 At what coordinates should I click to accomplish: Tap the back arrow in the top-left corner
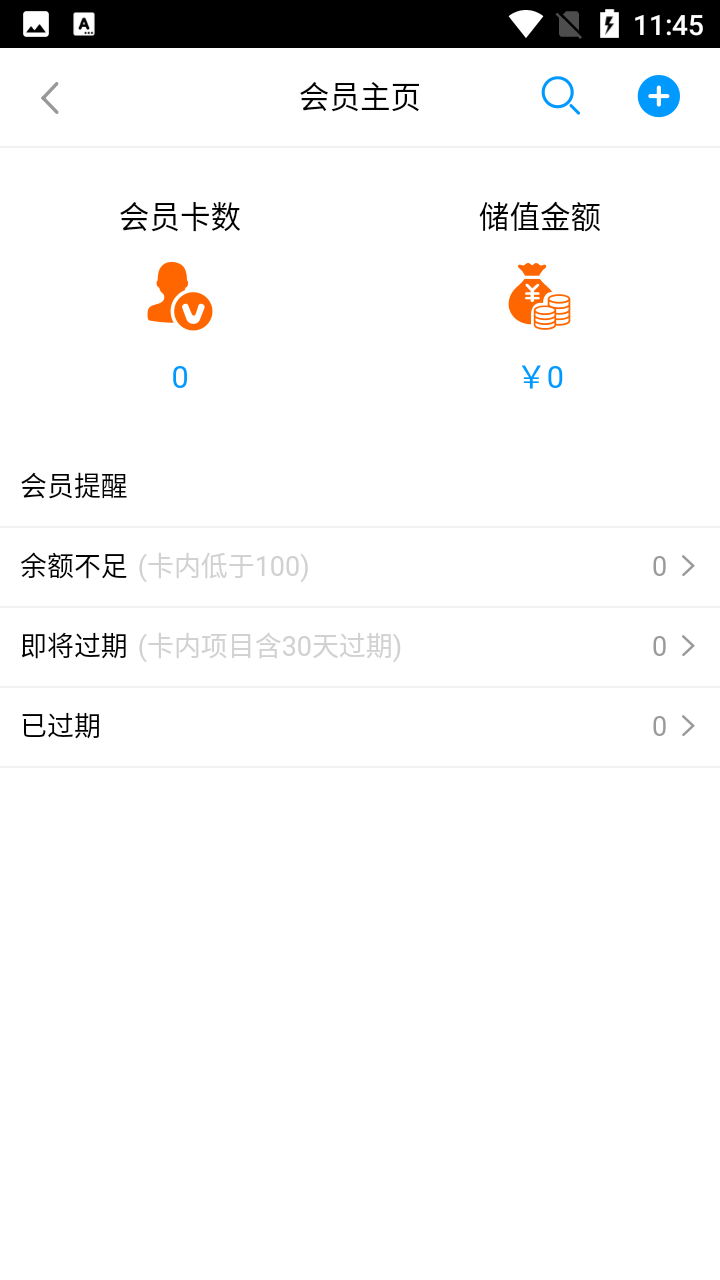[x=49, y=97]
